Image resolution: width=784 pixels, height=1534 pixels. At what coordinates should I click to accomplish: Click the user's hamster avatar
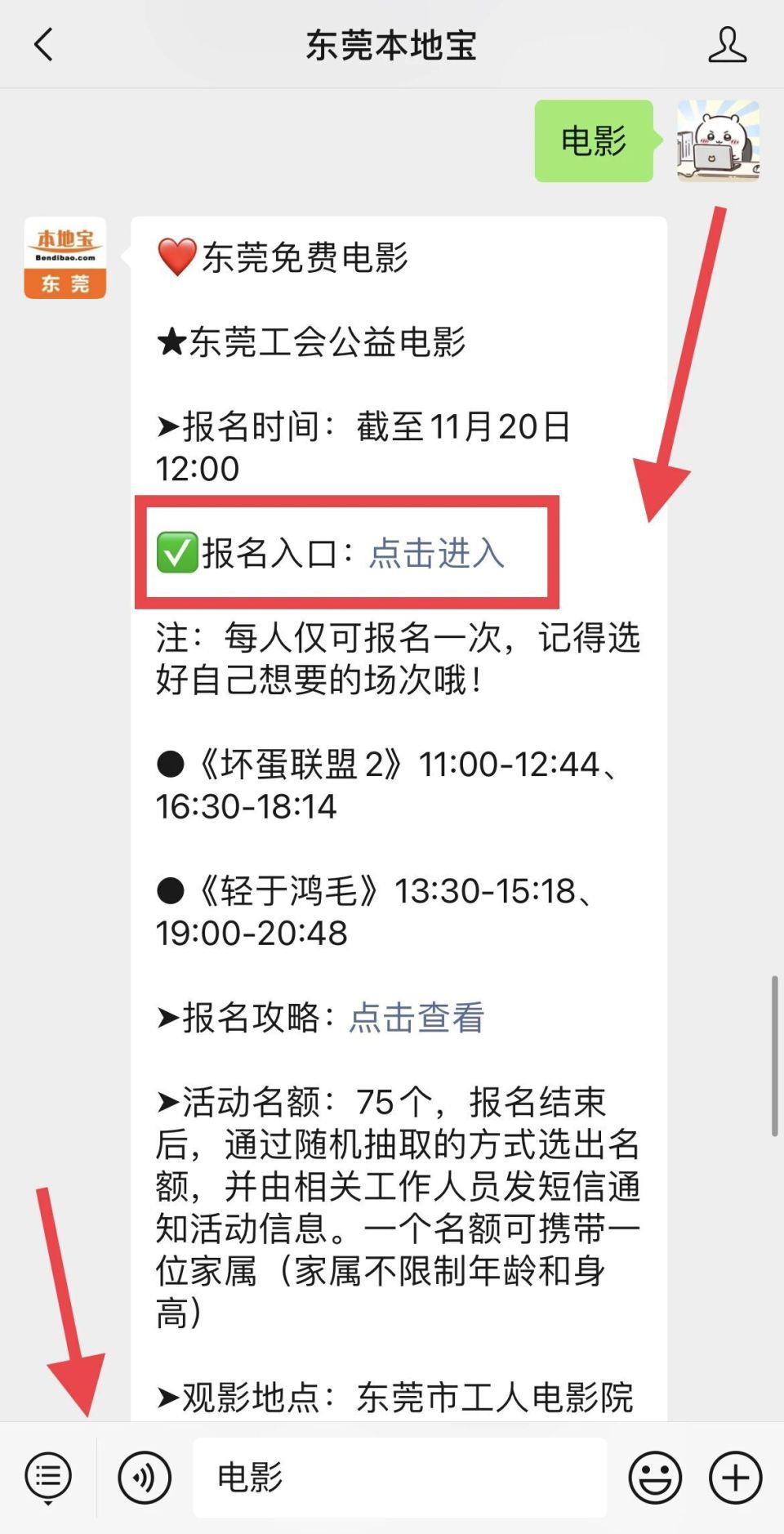pyautogui.click(x=717, y=142)
